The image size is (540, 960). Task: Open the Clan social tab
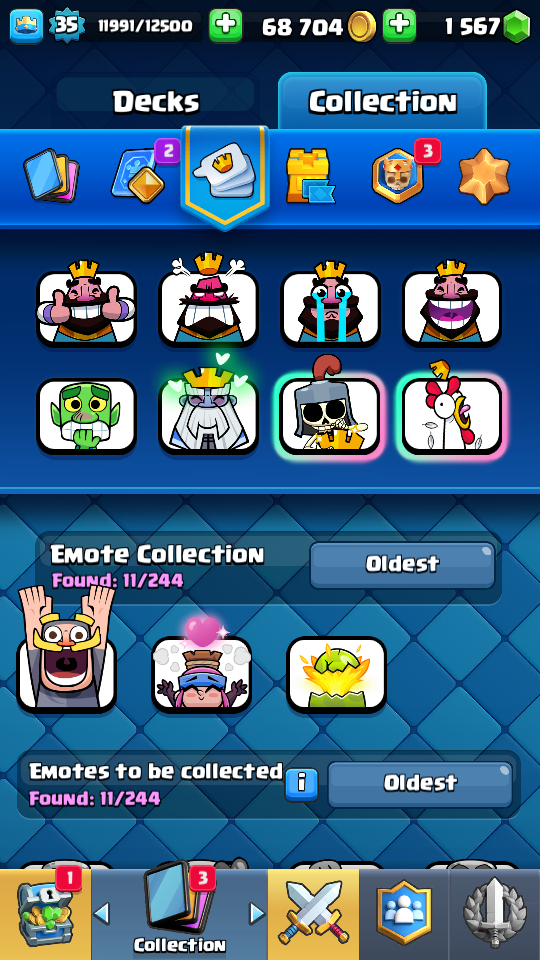tap(403, 913)
